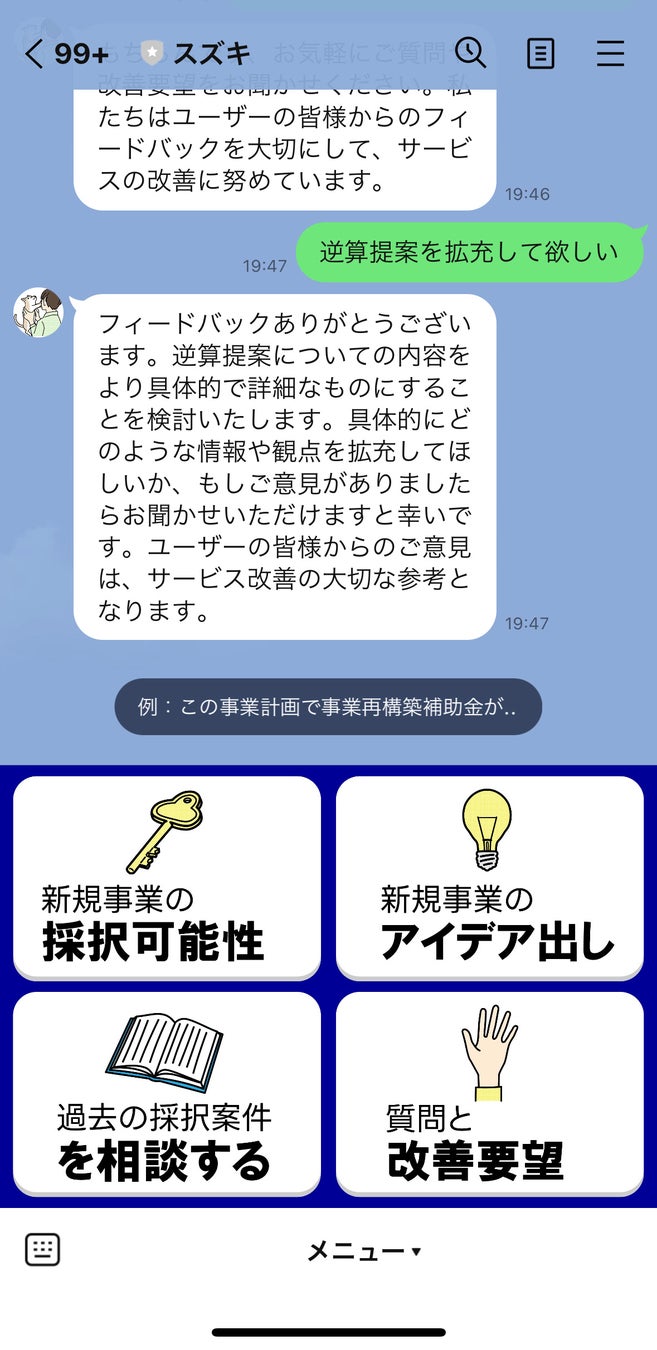This screenshot has height=1350, width=657.
Task: Open the notes icon in header
Action: [x=540, y=54]
